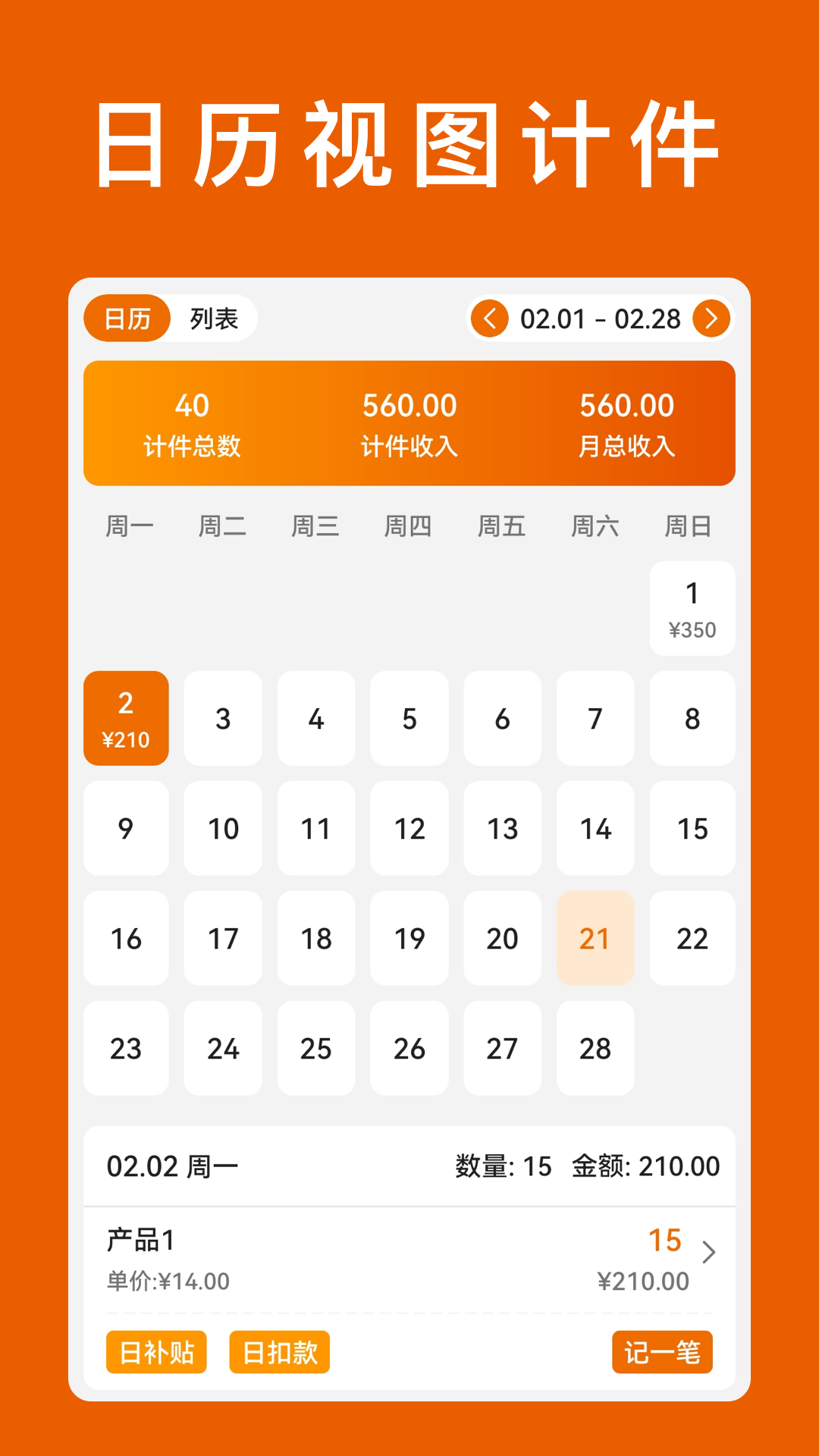Image resolution: width=819 pixels, height=1456 pixels.
Task: Select day 27 on the calendar
Action: (502, 1049)
